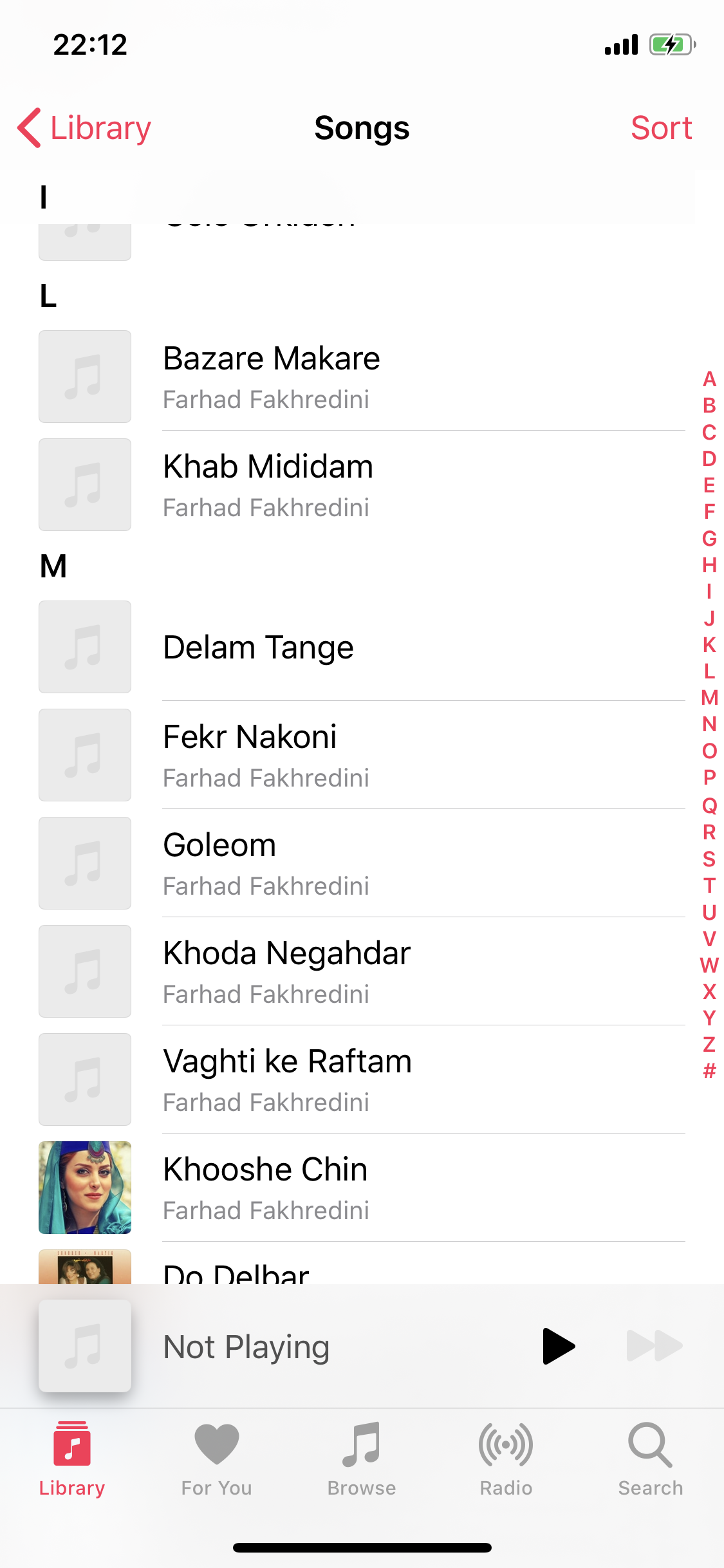Image resolution: width=724 pixels, height=1568 pixels.
Task: Switch to the Search tab
Action: coord(650,1459)
